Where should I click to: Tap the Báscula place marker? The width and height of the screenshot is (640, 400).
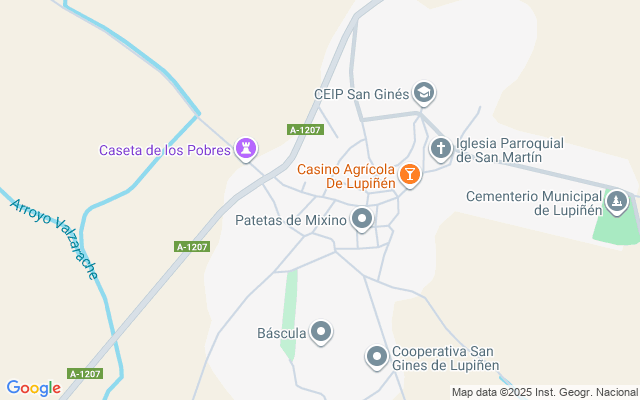321,331
